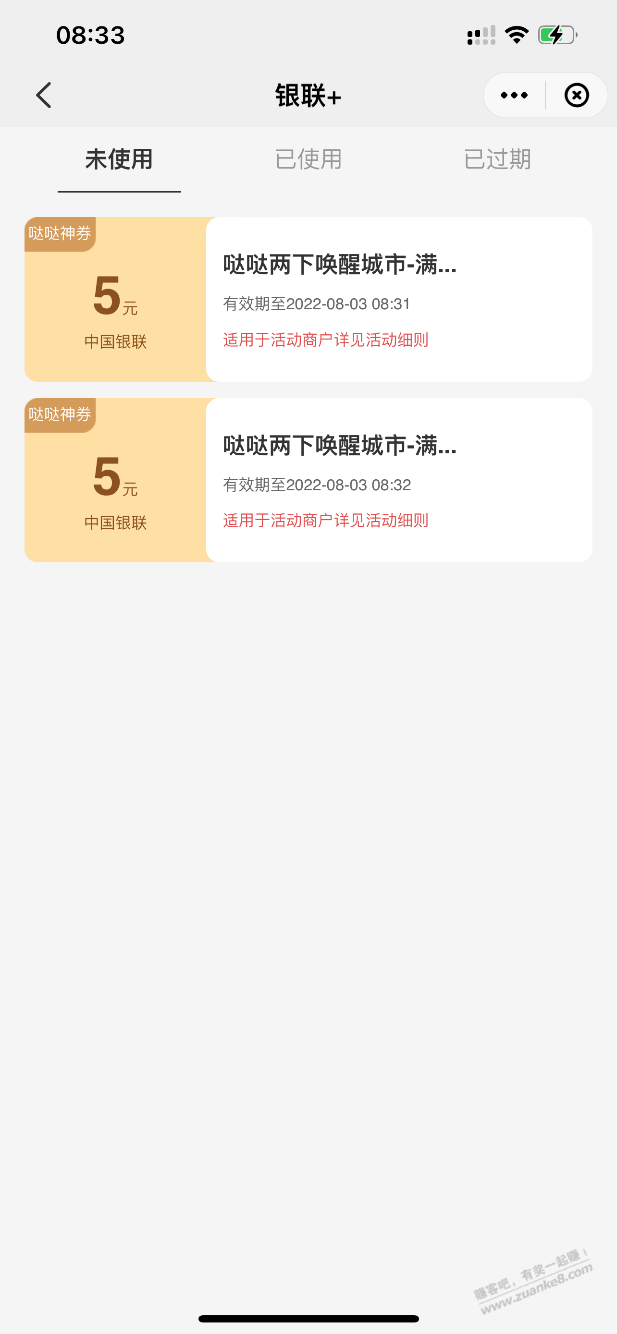Open the coupon valid until 08:32

[308, 480]
